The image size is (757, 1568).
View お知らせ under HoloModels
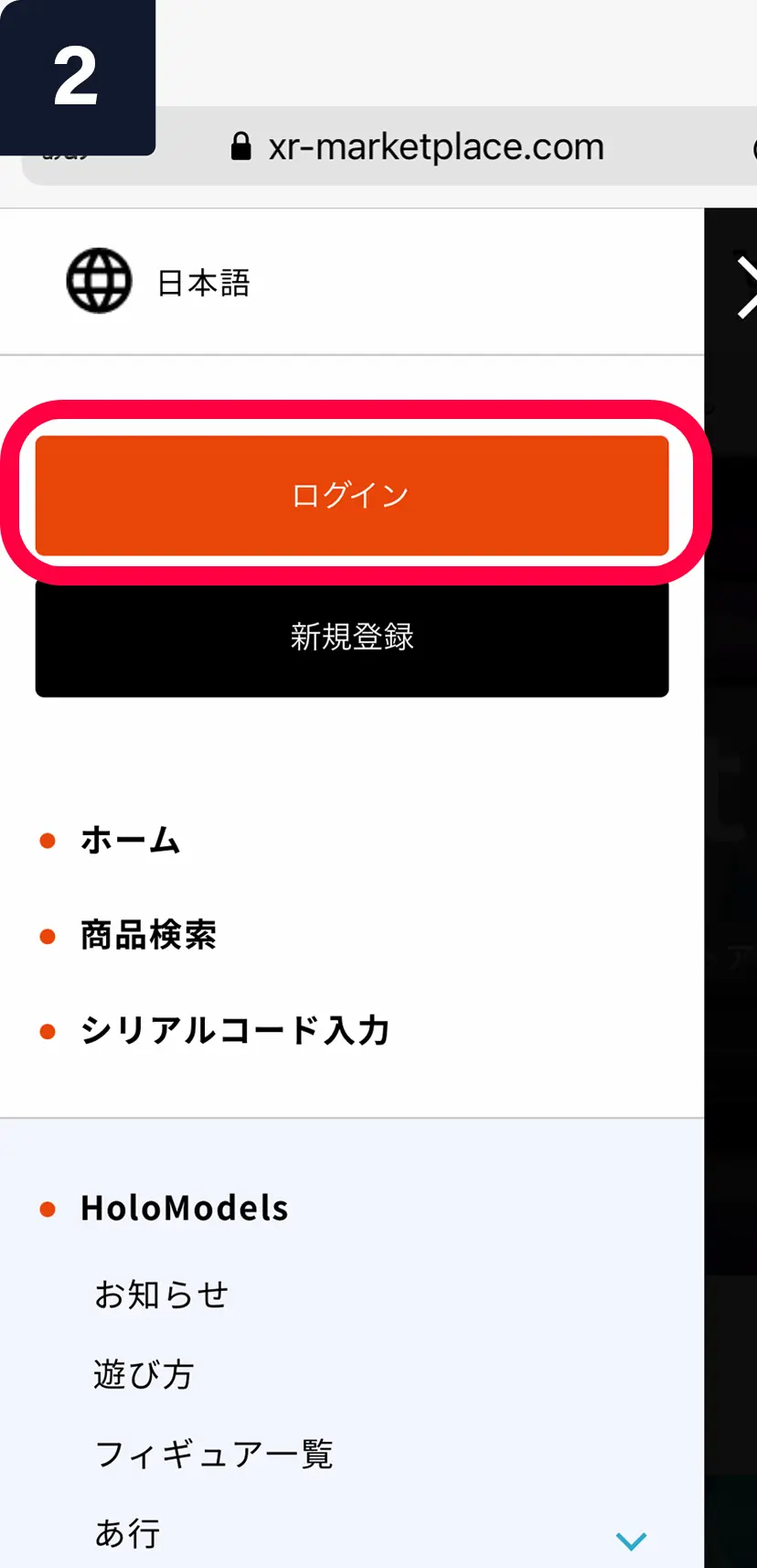pyautogui.click(x=161, y=1294)
